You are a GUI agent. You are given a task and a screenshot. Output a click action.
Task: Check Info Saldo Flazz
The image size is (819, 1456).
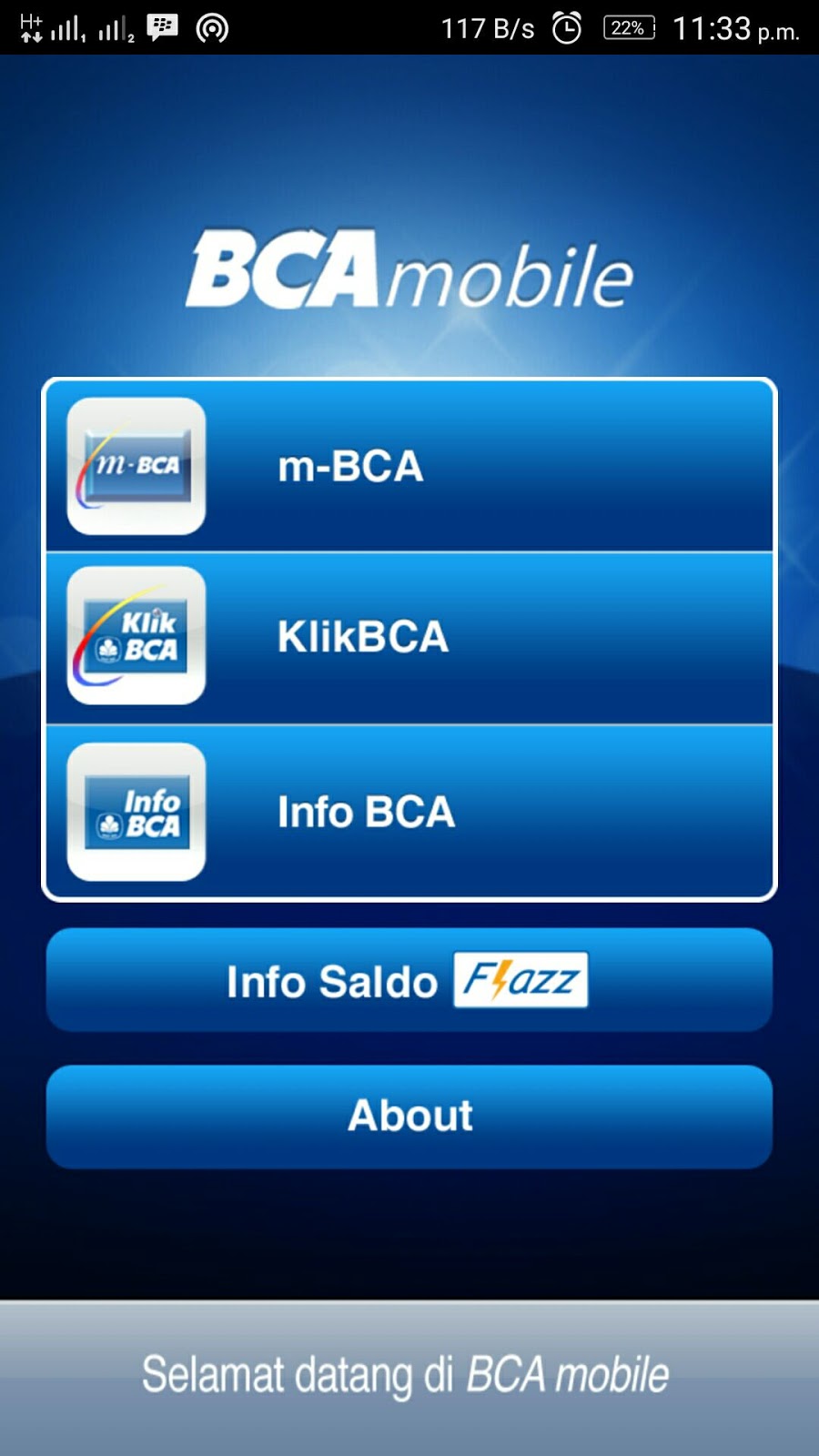click(x=409, y=980)
